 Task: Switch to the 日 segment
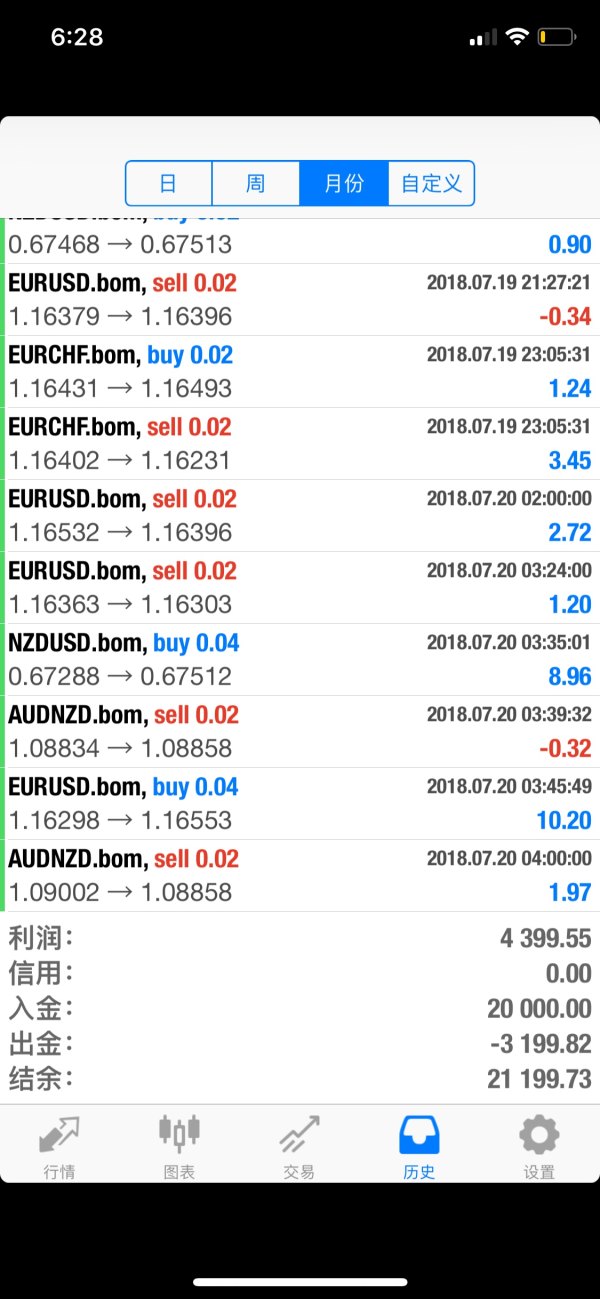point(168,184)
